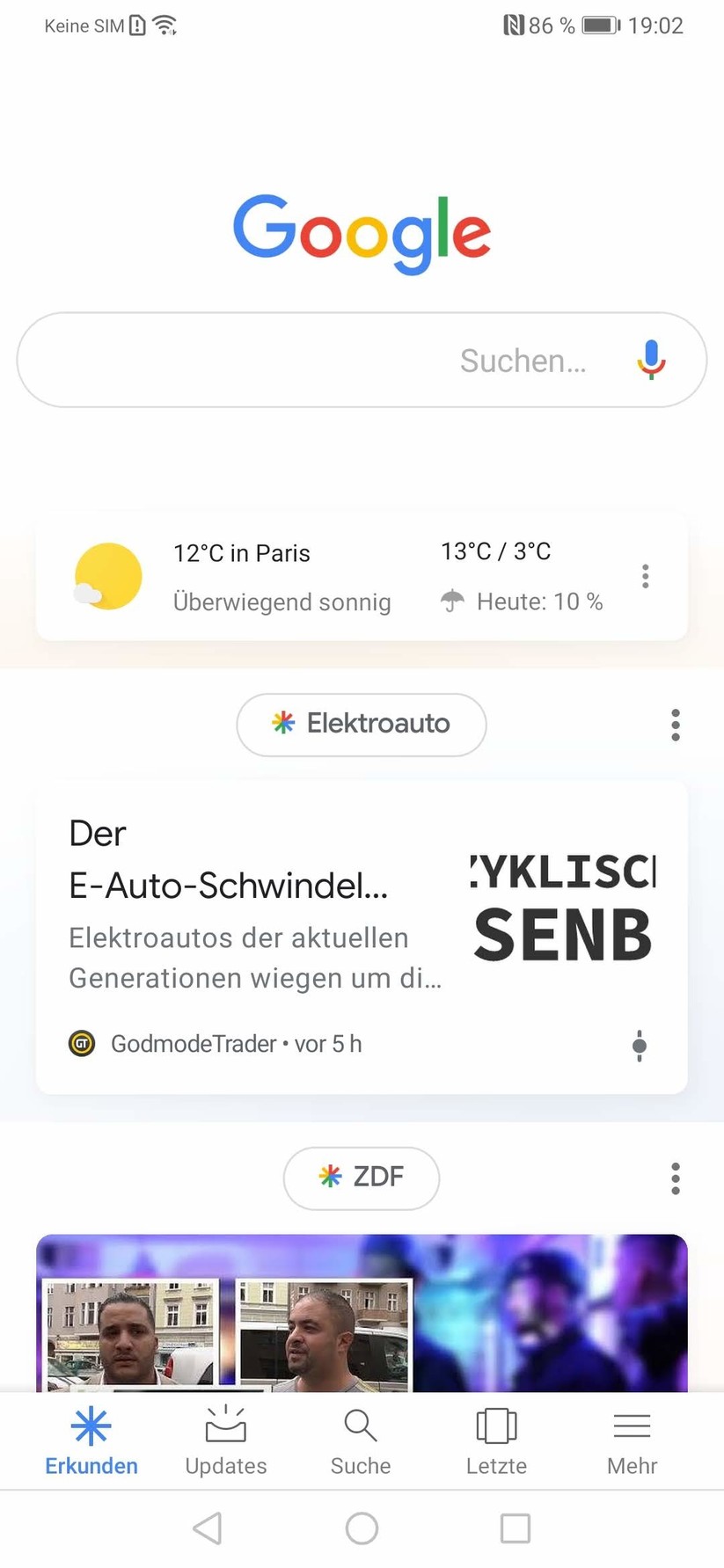
Task: Tap the weather sun icon
Action: pyautogui.click(x=107, y=576)
